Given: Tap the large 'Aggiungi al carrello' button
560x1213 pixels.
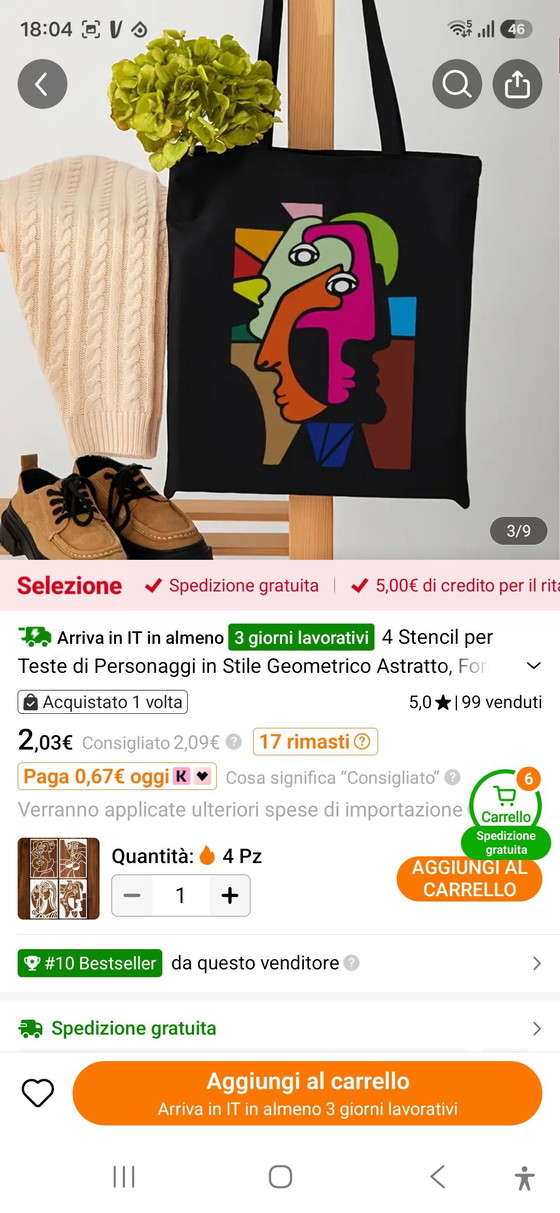Looking at the screenshot, I should point(307,1093).
